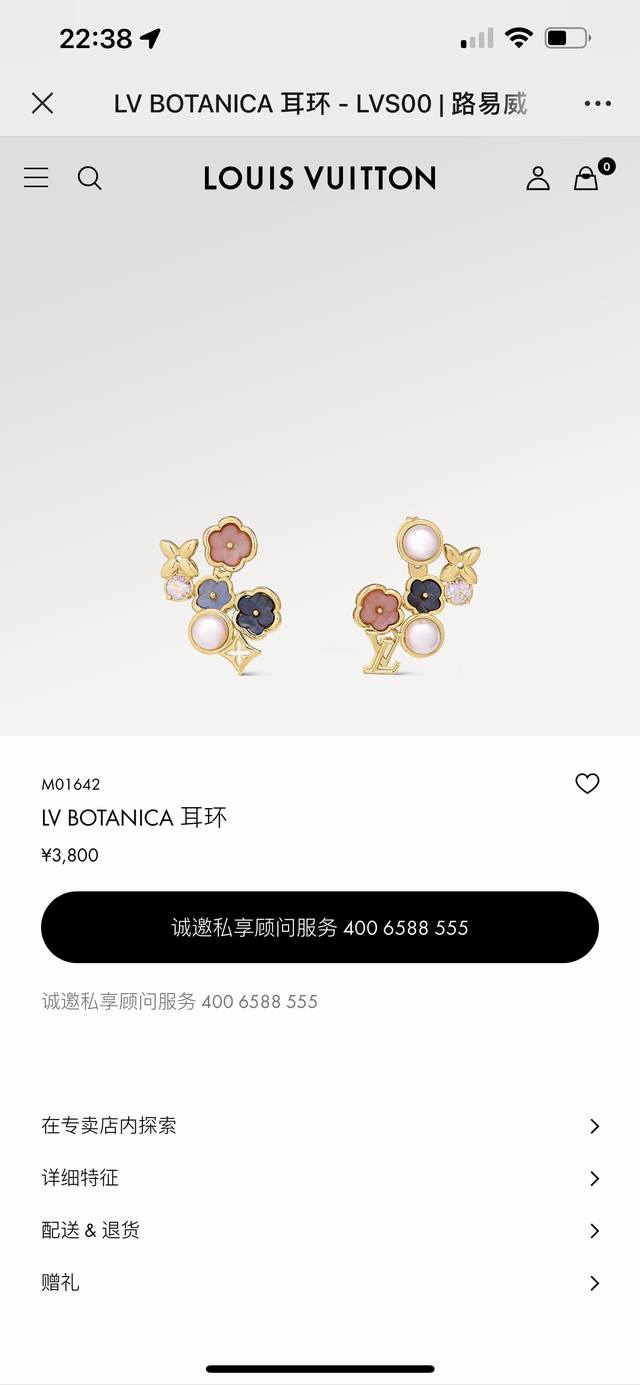Close the in-app browser page
This screenshot has width=640, height=1385.
click(42, 103)
